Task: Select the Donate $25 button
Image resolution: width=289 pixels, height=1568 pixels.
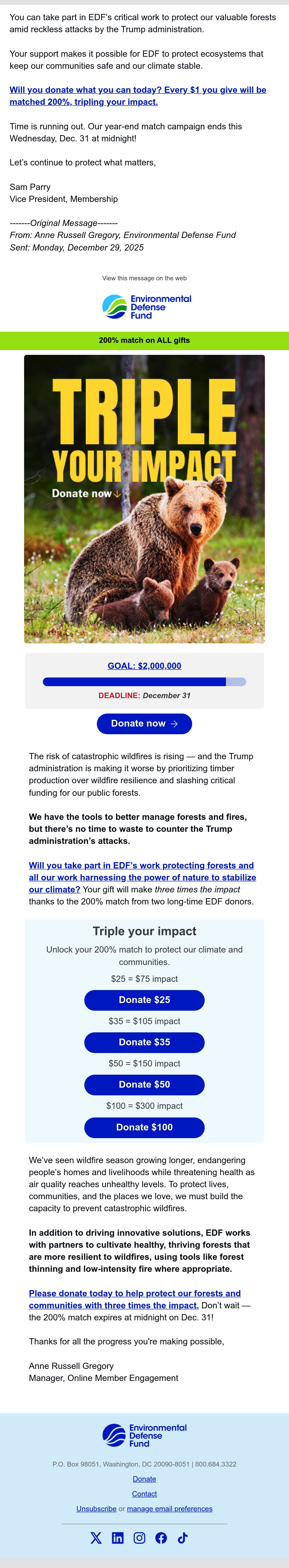Action: [x=144, y=1000]
